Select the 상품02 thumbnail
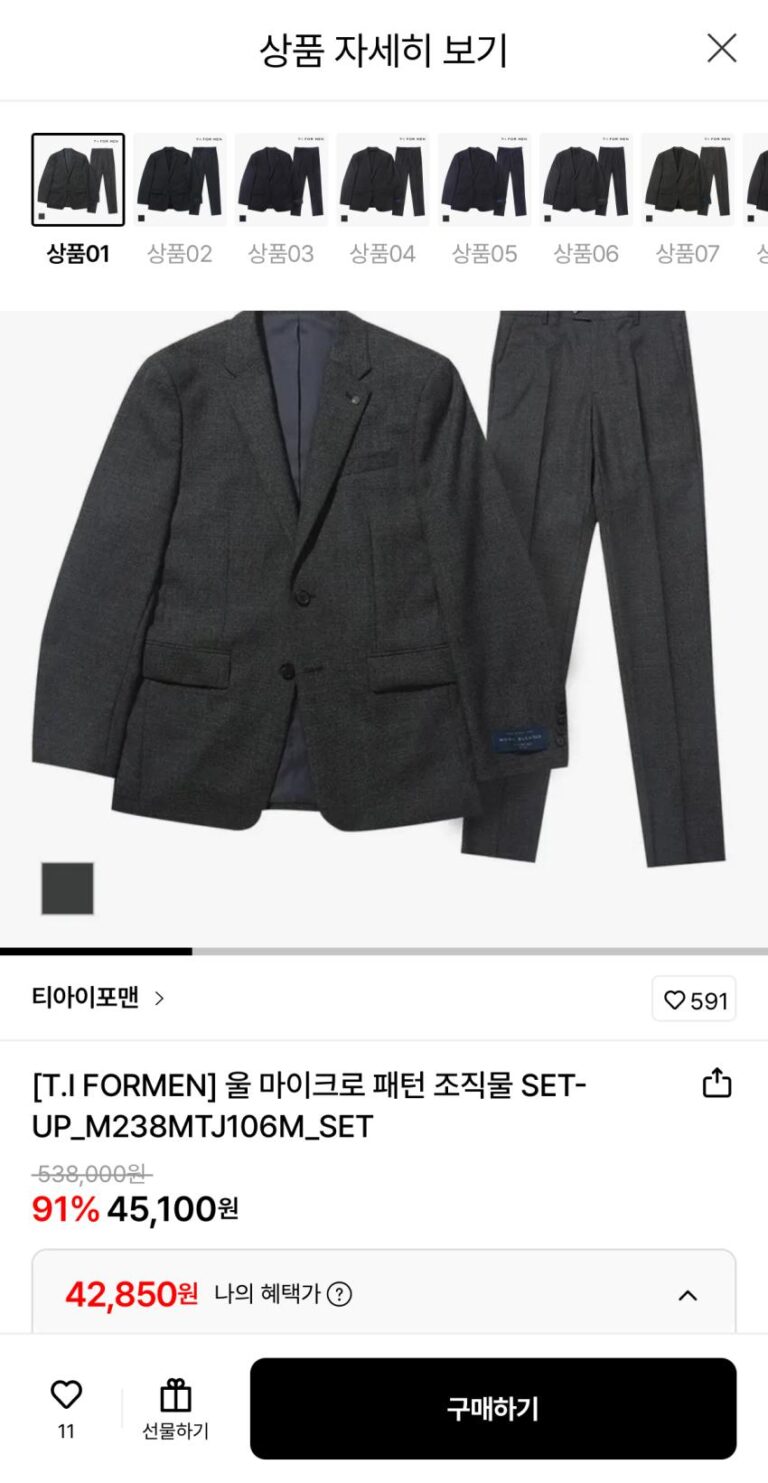Image resolution: width=768 pixels, height=1483 pixels. (x=180, y=180)
